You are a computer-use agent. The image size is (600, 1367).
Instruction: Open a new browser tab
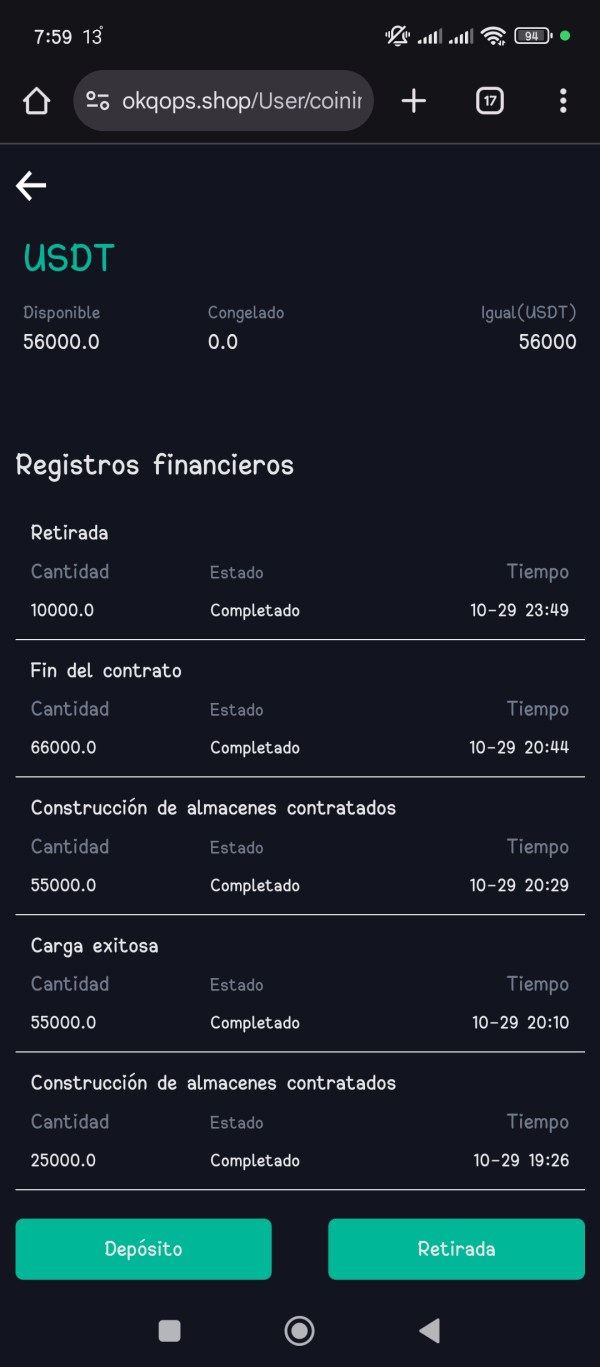(x=413, y=101)
